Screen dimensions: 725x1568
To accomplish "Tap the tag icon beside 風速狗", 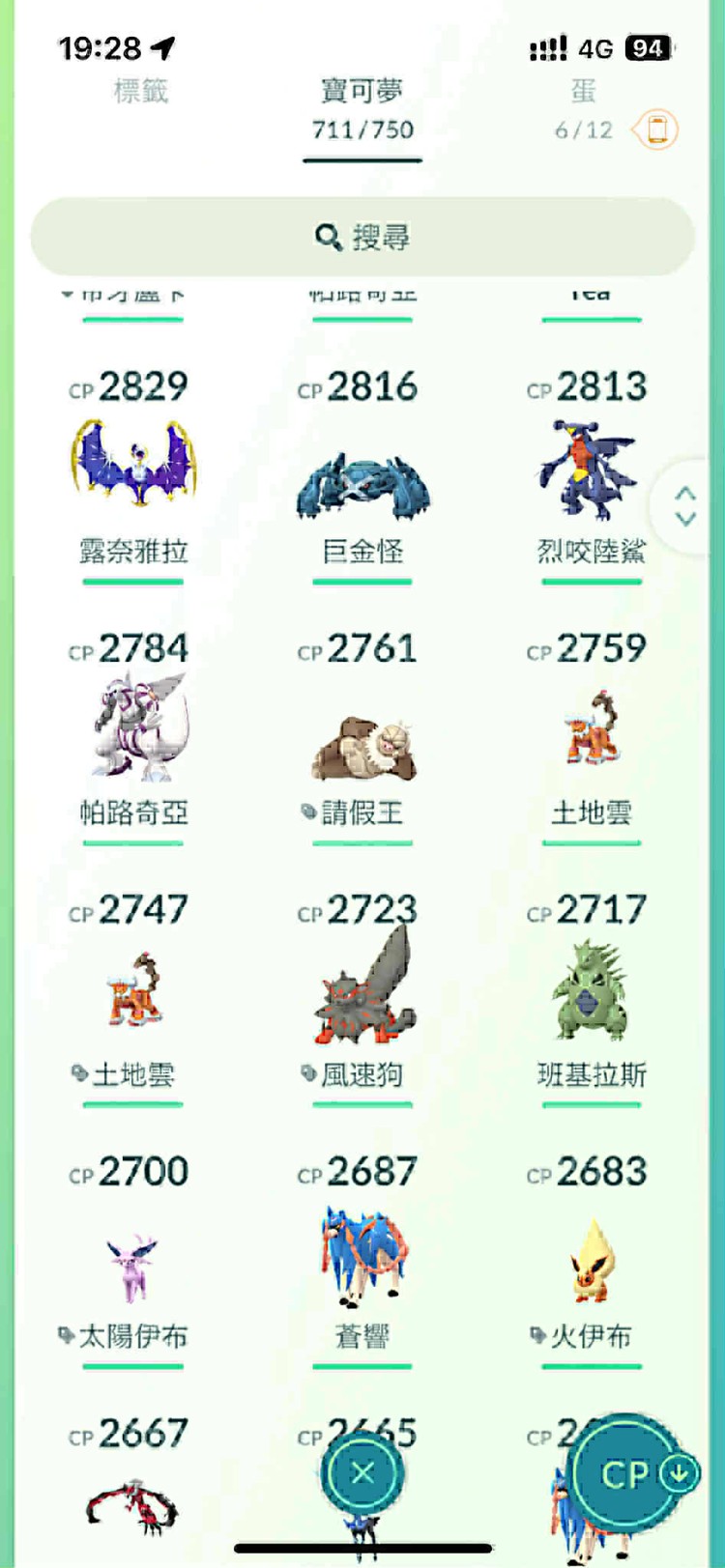I will point(306,1075).
